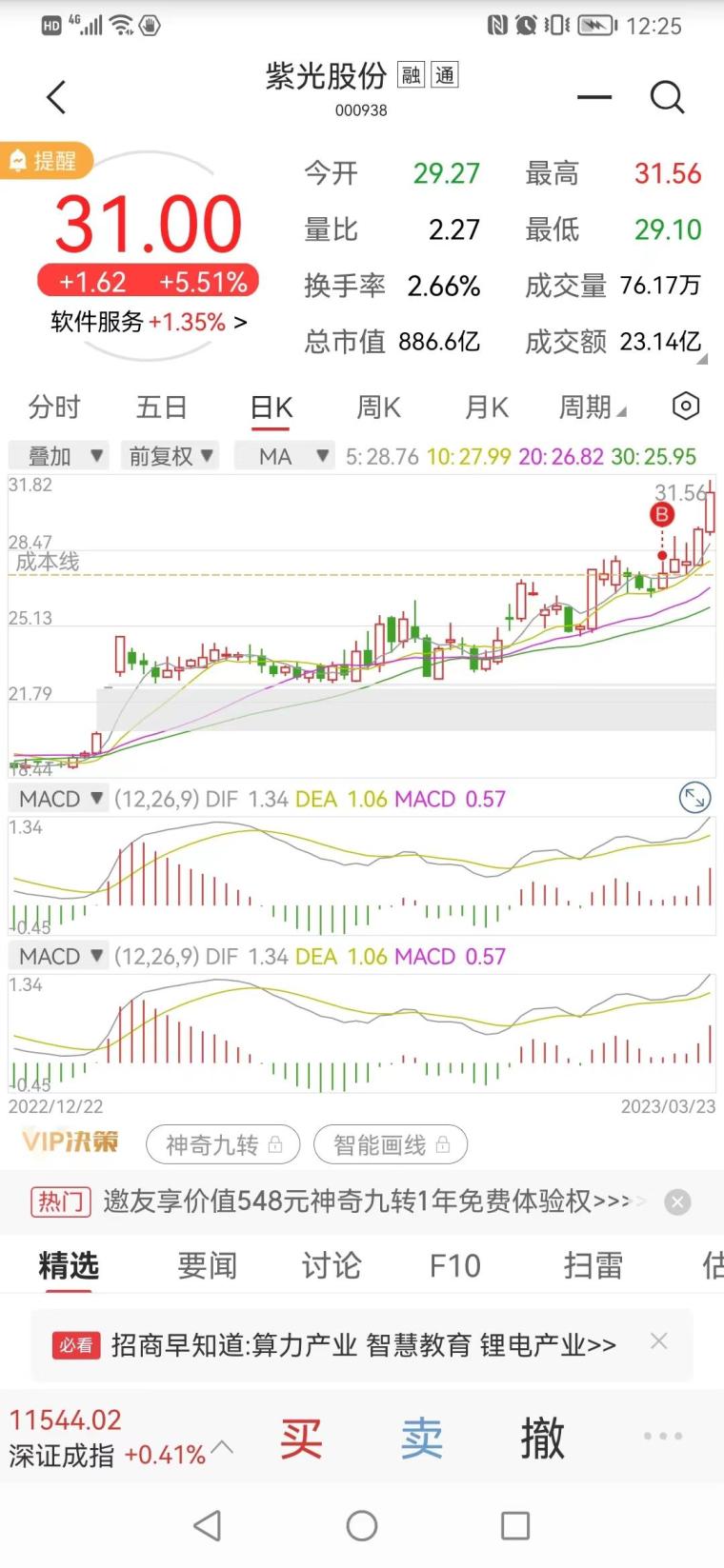Image resolution: width=724 pixels, height=1568 pixels.
Task: Select the 月K chart tab
Action: pos(486,407)
